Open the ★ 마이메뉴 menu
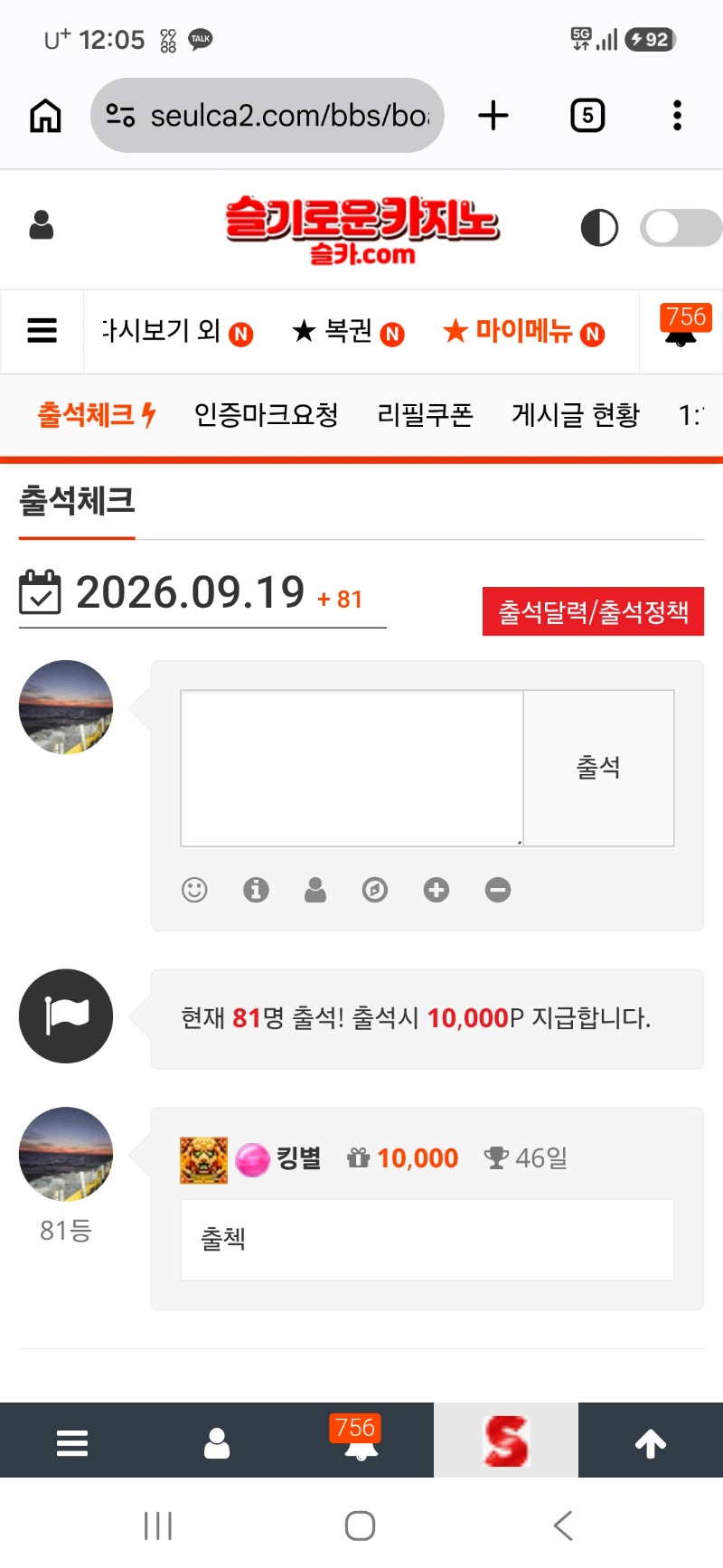The width and height of the screenshot is (723, 1568). coord(523,332)
